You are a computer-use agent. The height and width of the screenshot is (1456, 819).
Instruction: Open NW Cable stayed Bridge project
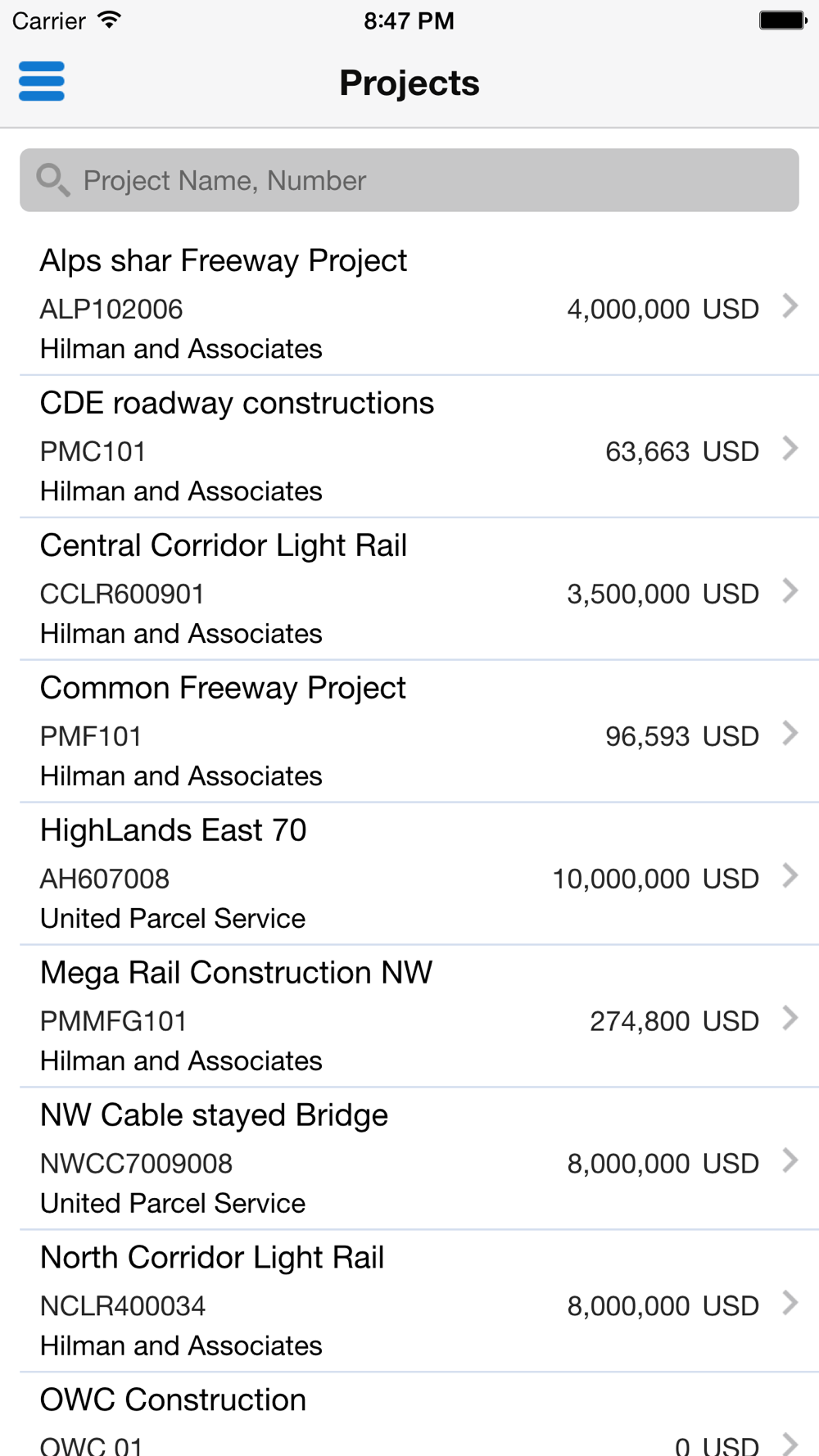(x=409, y=1160)
